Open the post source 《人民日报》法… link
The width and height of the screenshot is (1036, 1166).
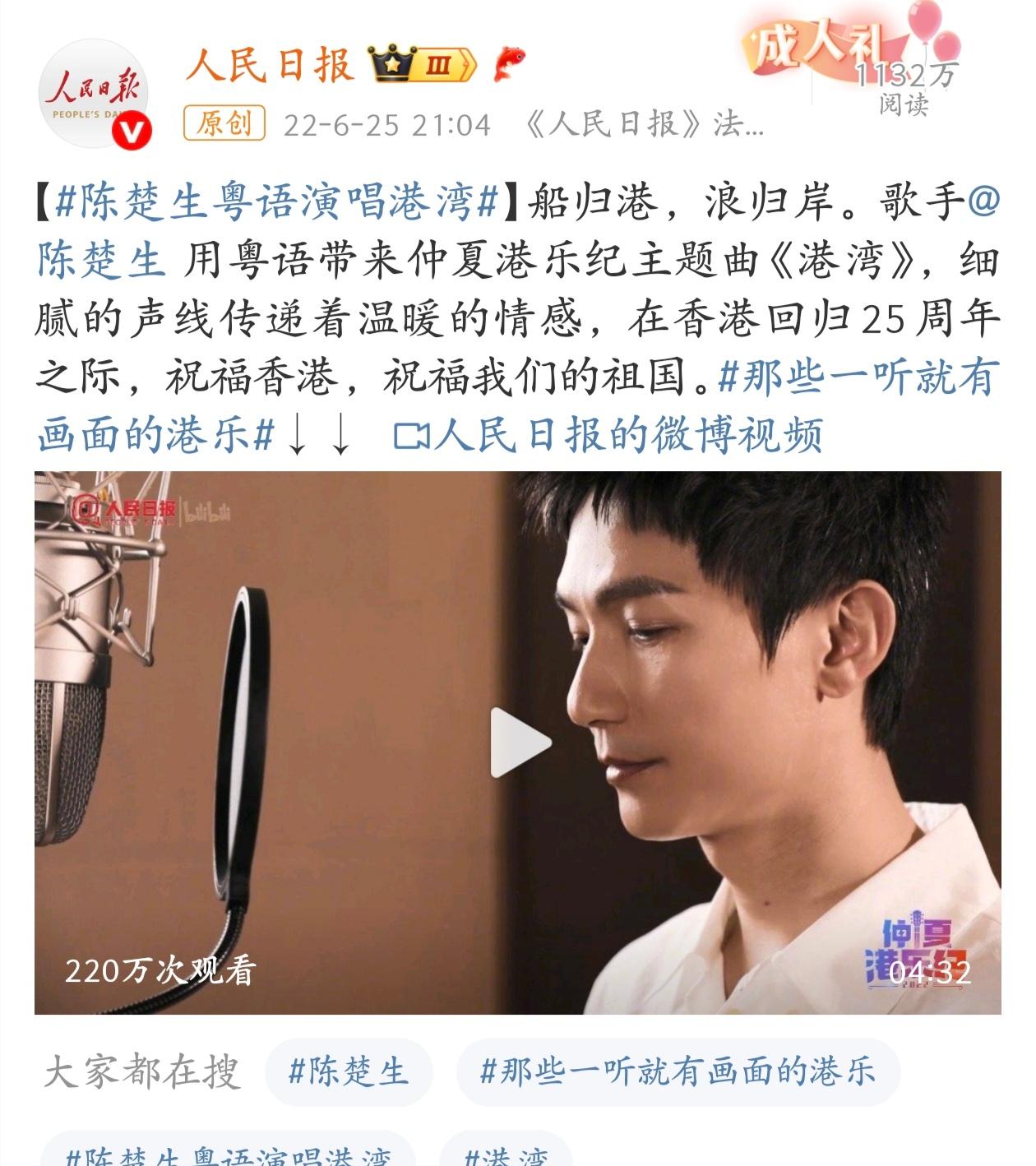[x=644, y=125]
